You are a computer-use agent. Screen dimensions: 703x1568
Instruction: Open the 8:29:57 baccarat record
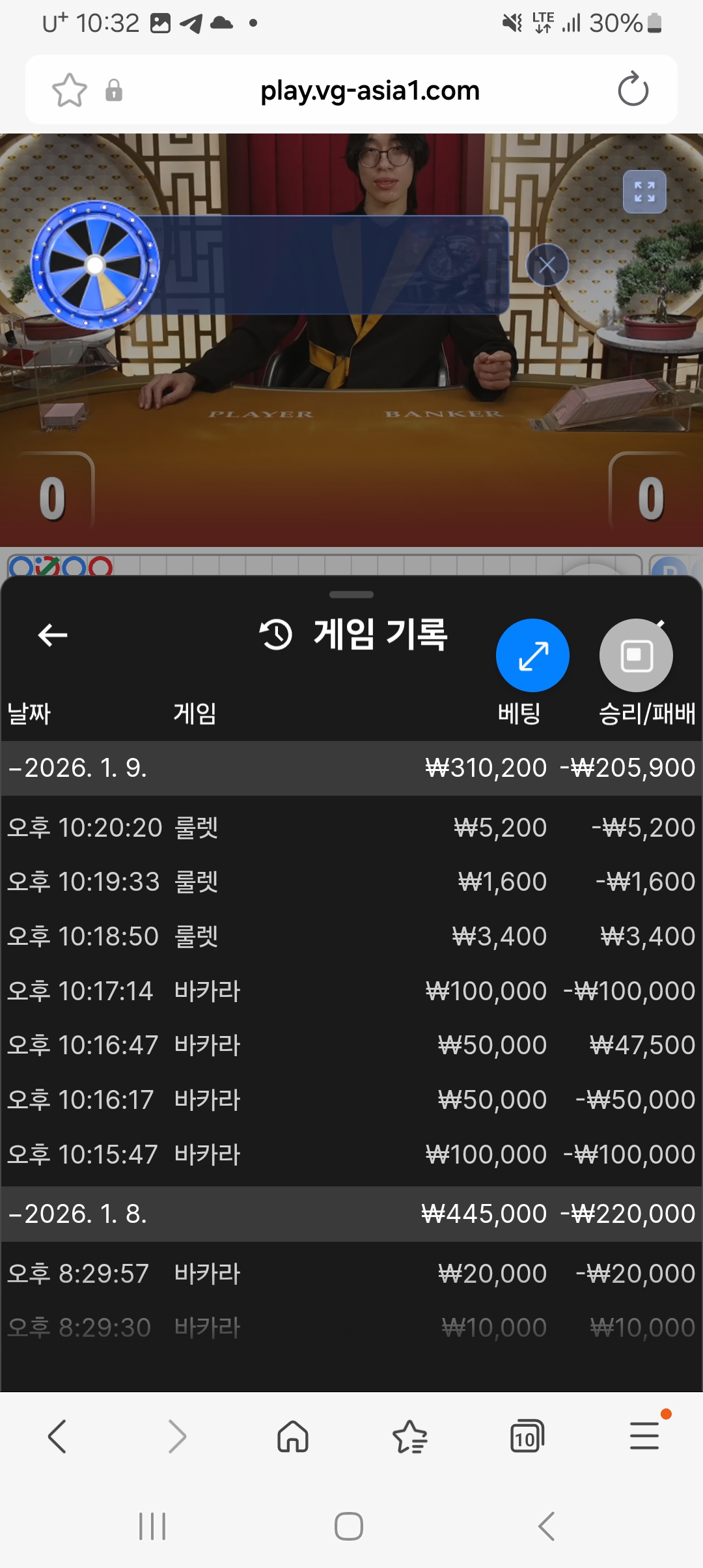pyautogui.click(x=351, y=1274)
